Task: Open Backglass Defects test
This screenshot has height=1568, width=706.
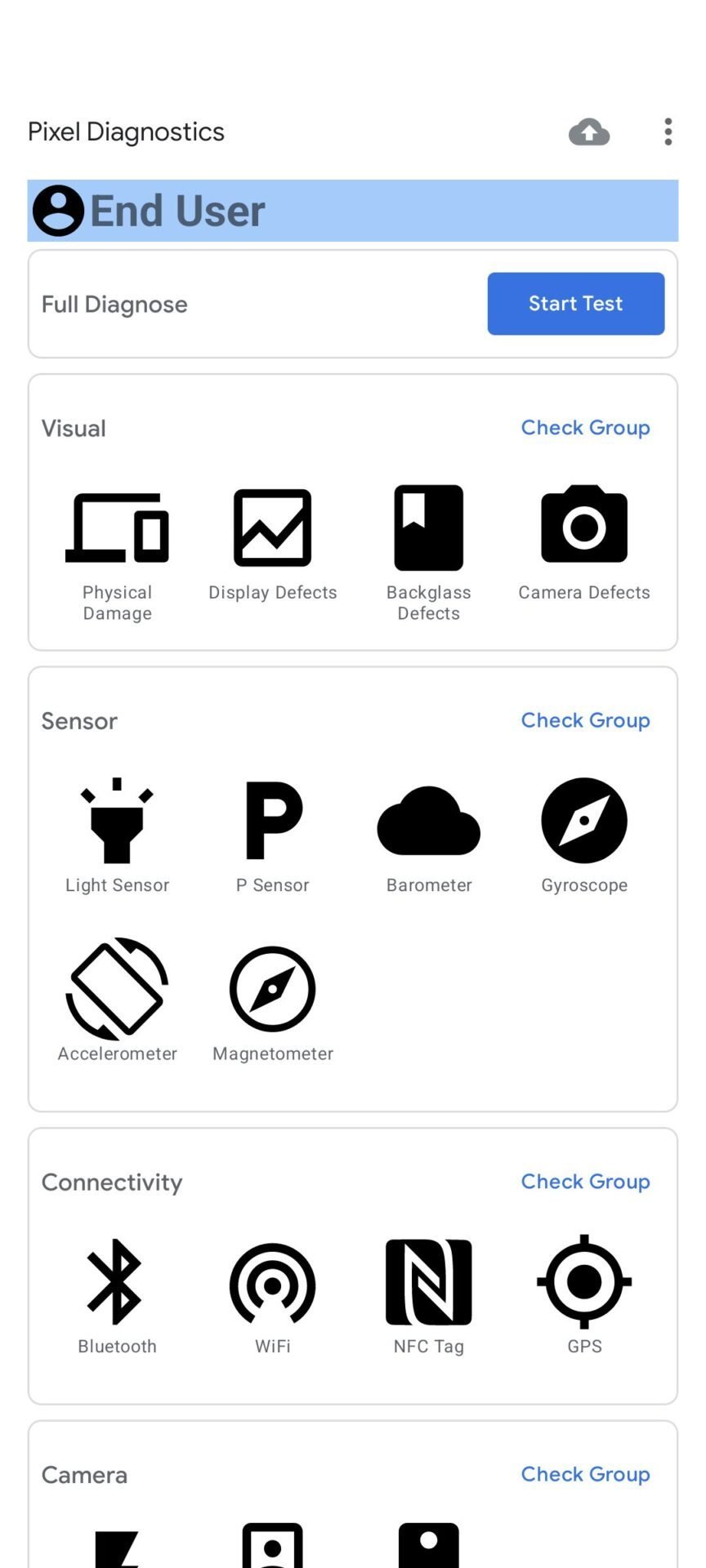Action: 428,557
